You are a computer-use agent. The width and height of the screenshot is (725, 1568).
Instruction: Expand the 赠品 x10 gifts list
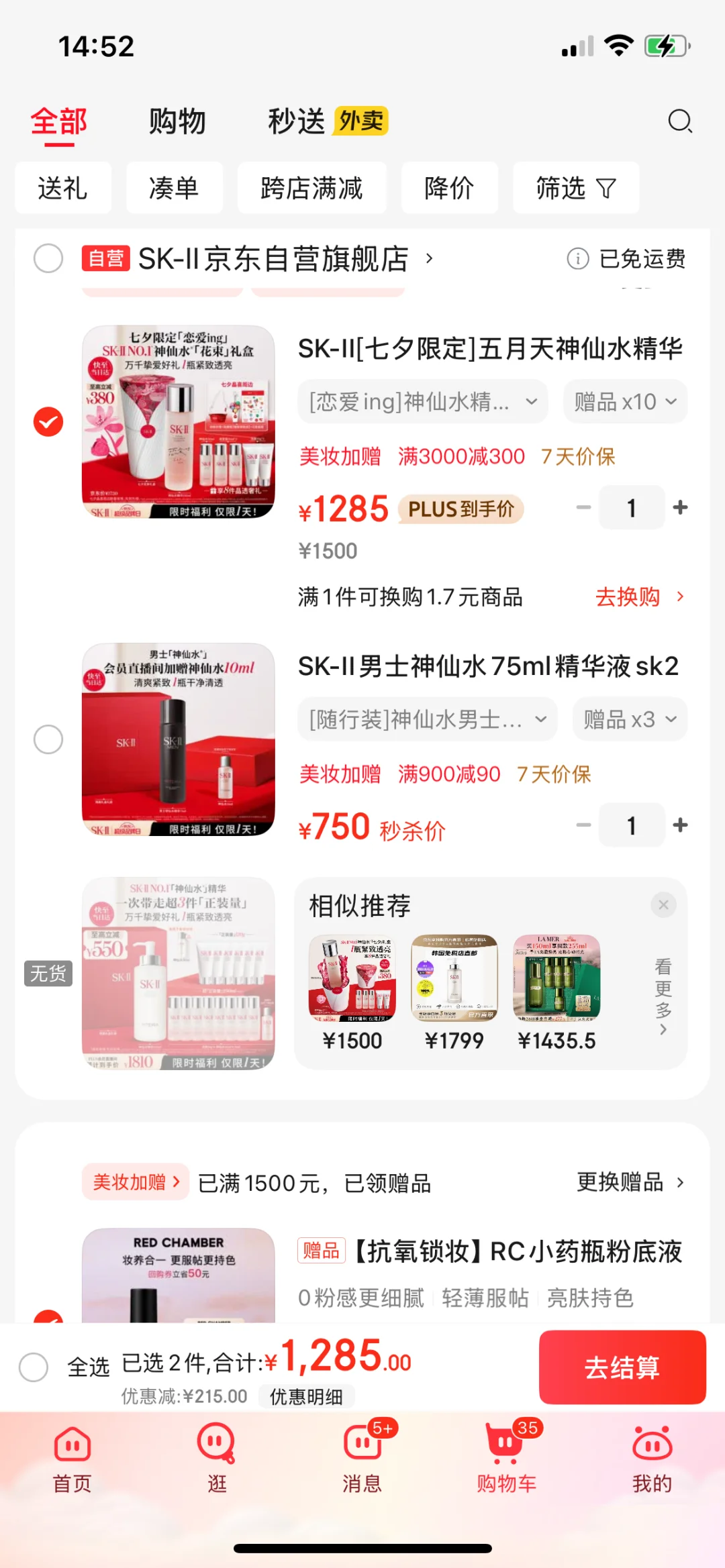coord(624,401)
